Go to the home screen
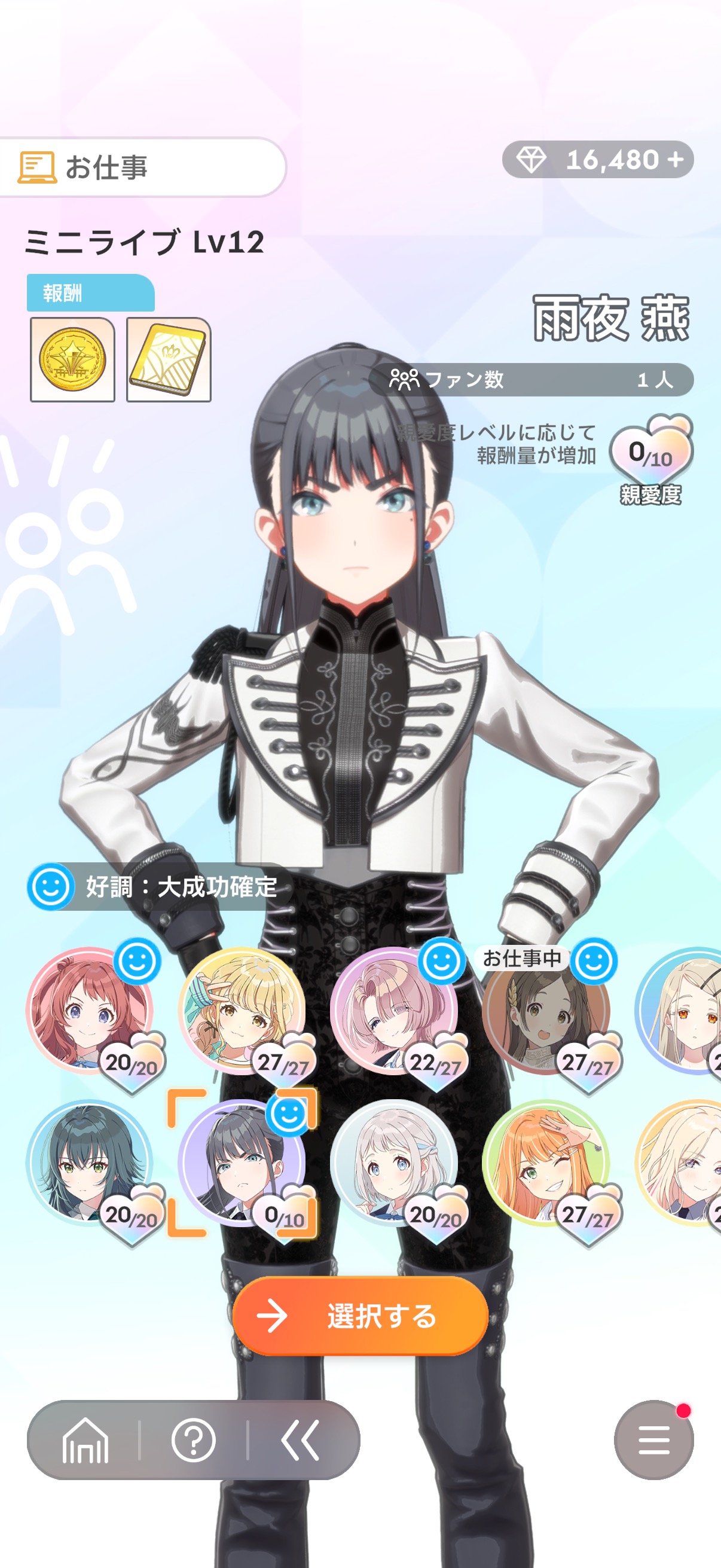The width and height of the screenshot is (721, 1568). point(85,1440)
